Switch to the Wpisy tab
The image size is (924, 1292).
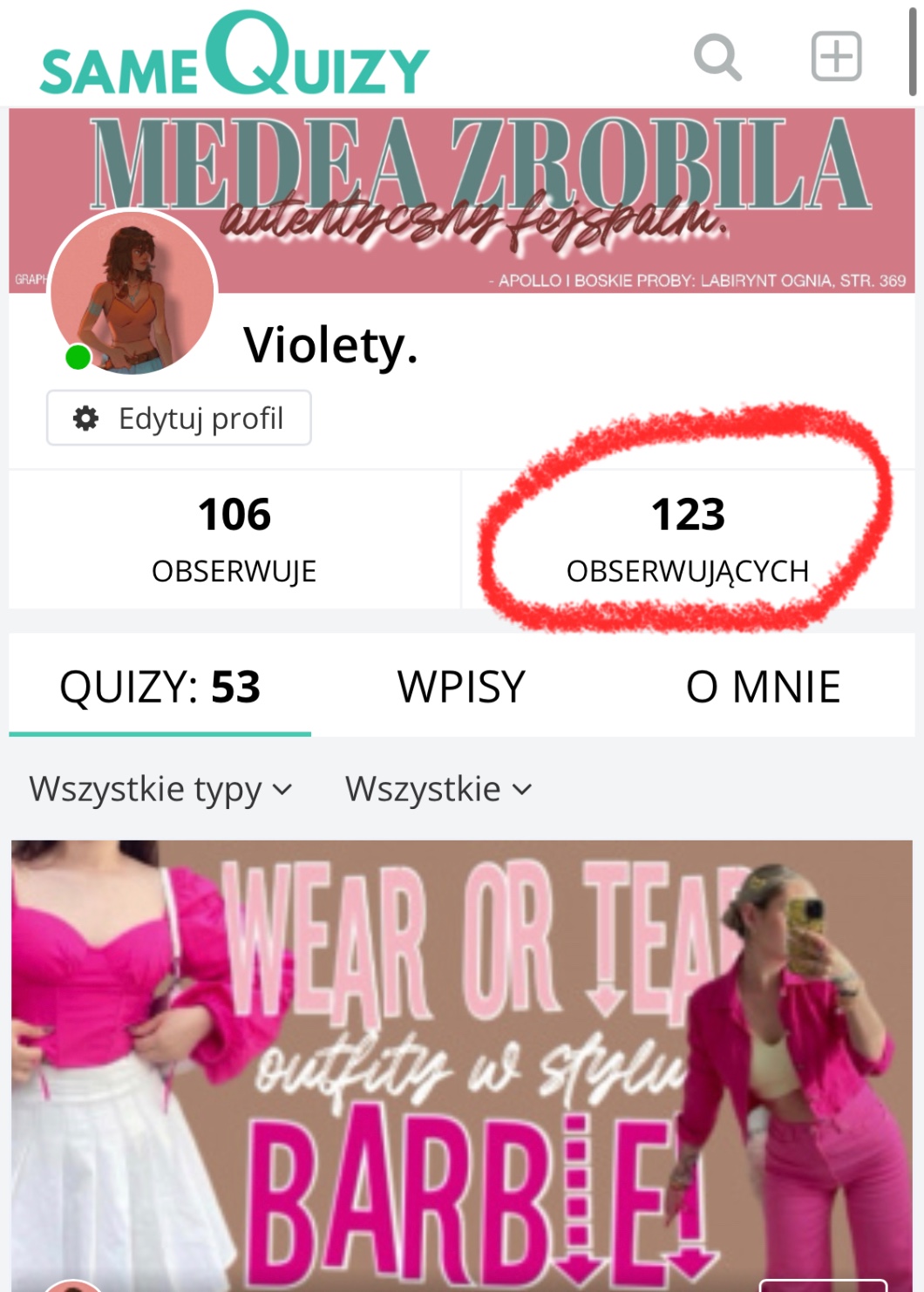[x=461, y=687]
